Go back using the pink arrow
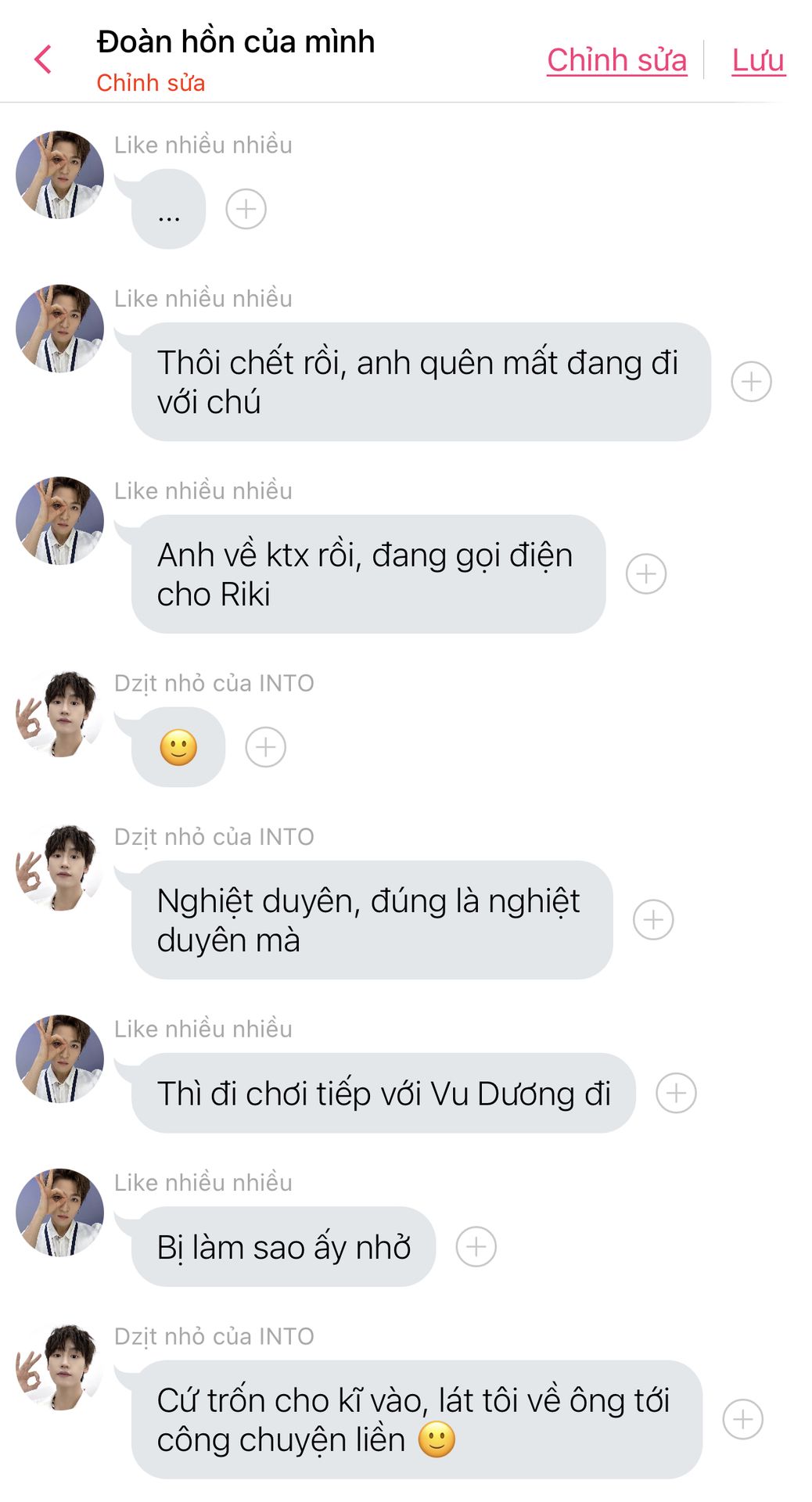 [44, 59]
